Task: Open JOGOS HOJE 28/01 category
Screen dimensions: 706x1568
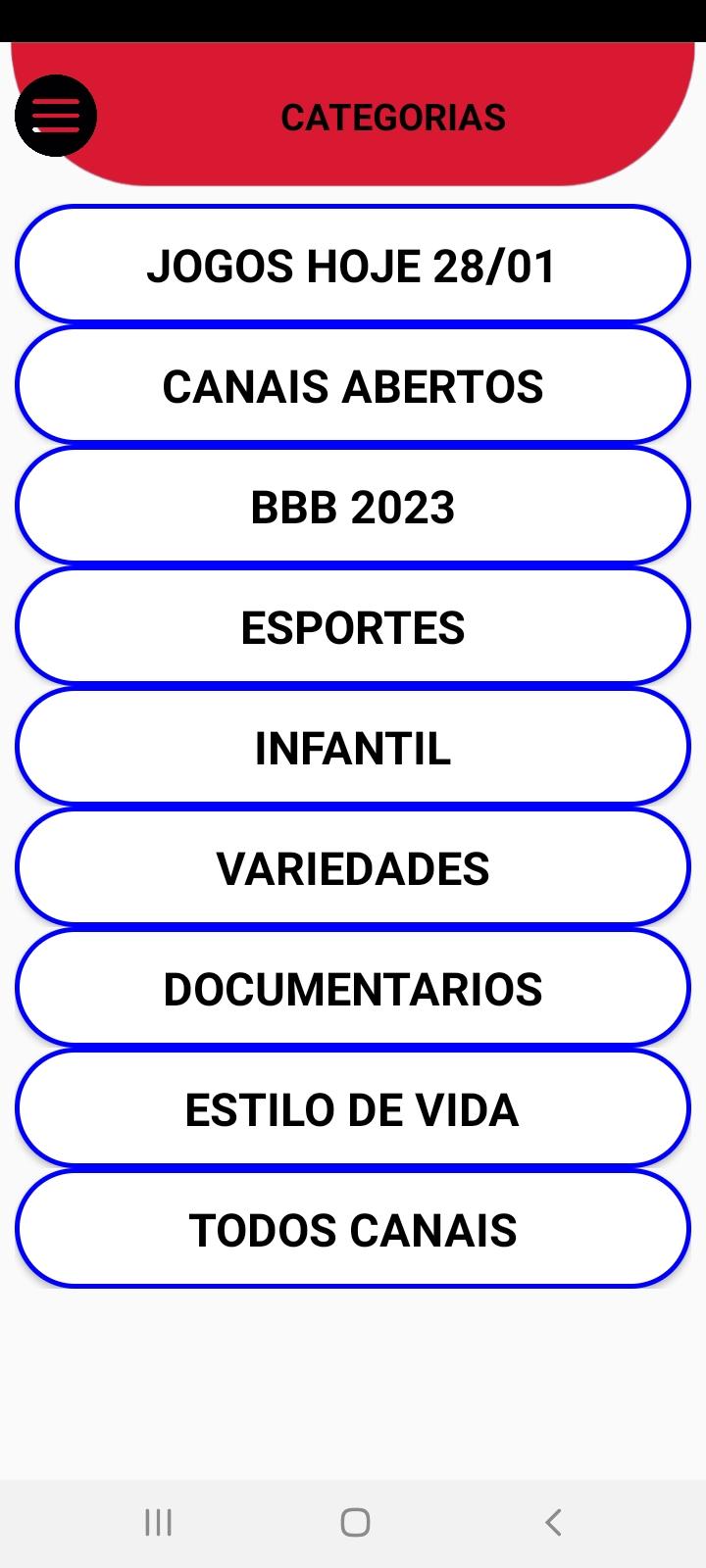Action: (x=353, y=266)
